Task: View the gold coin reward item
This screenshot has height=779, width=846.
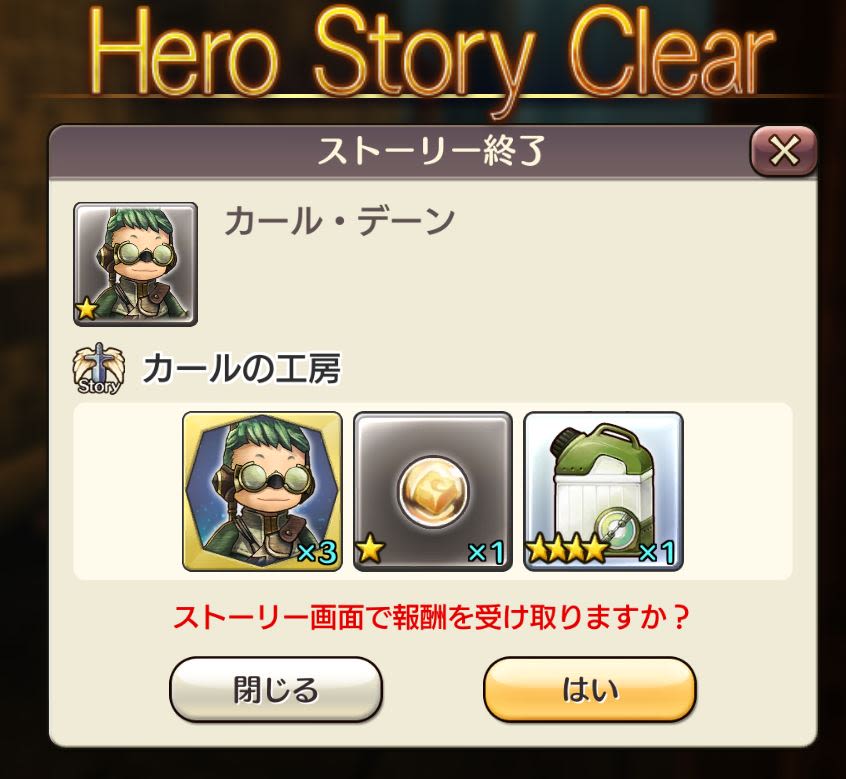Action: (432, 491)
